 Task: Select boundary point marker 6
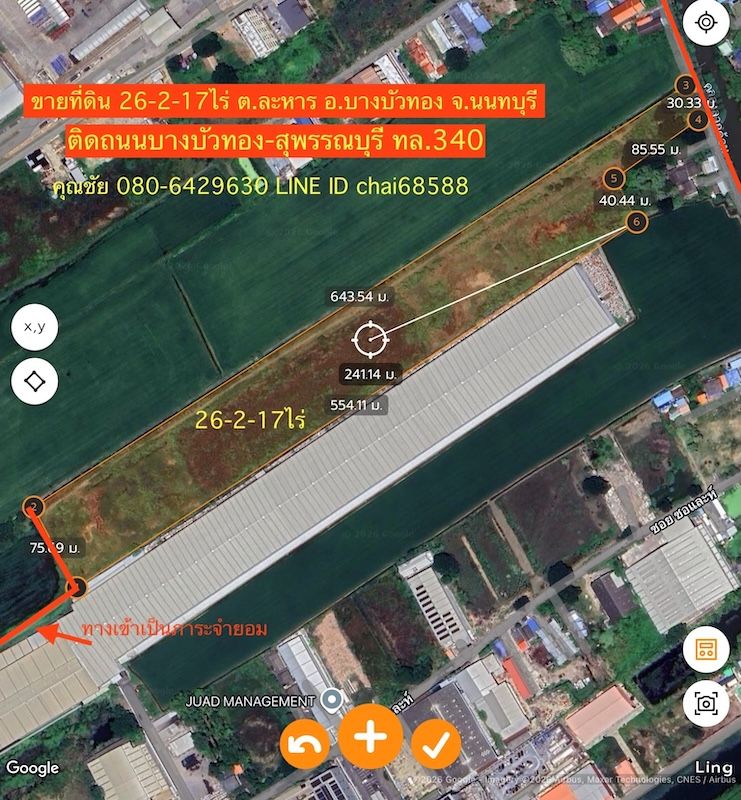coord(637,222)
